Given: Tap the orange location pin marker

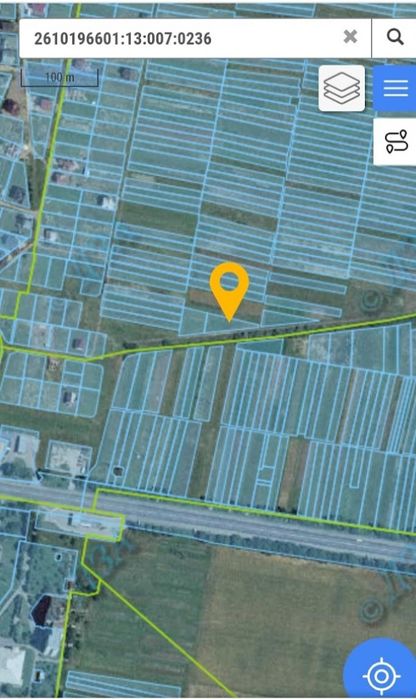Looking at the screenshot, I should point(229,291).
